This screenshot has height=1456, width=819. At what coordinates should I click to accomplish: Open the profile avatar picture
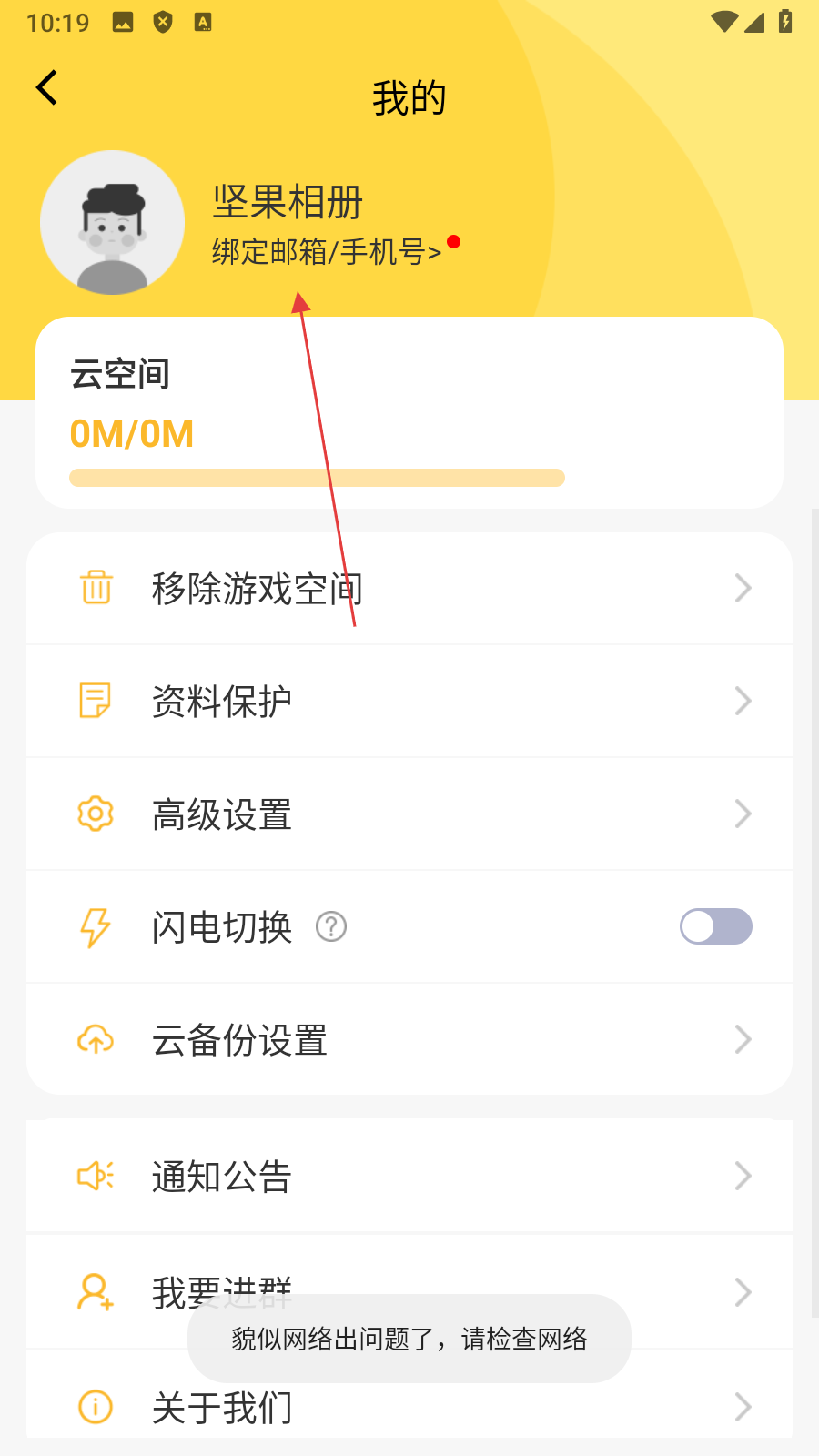coord(112,223)
